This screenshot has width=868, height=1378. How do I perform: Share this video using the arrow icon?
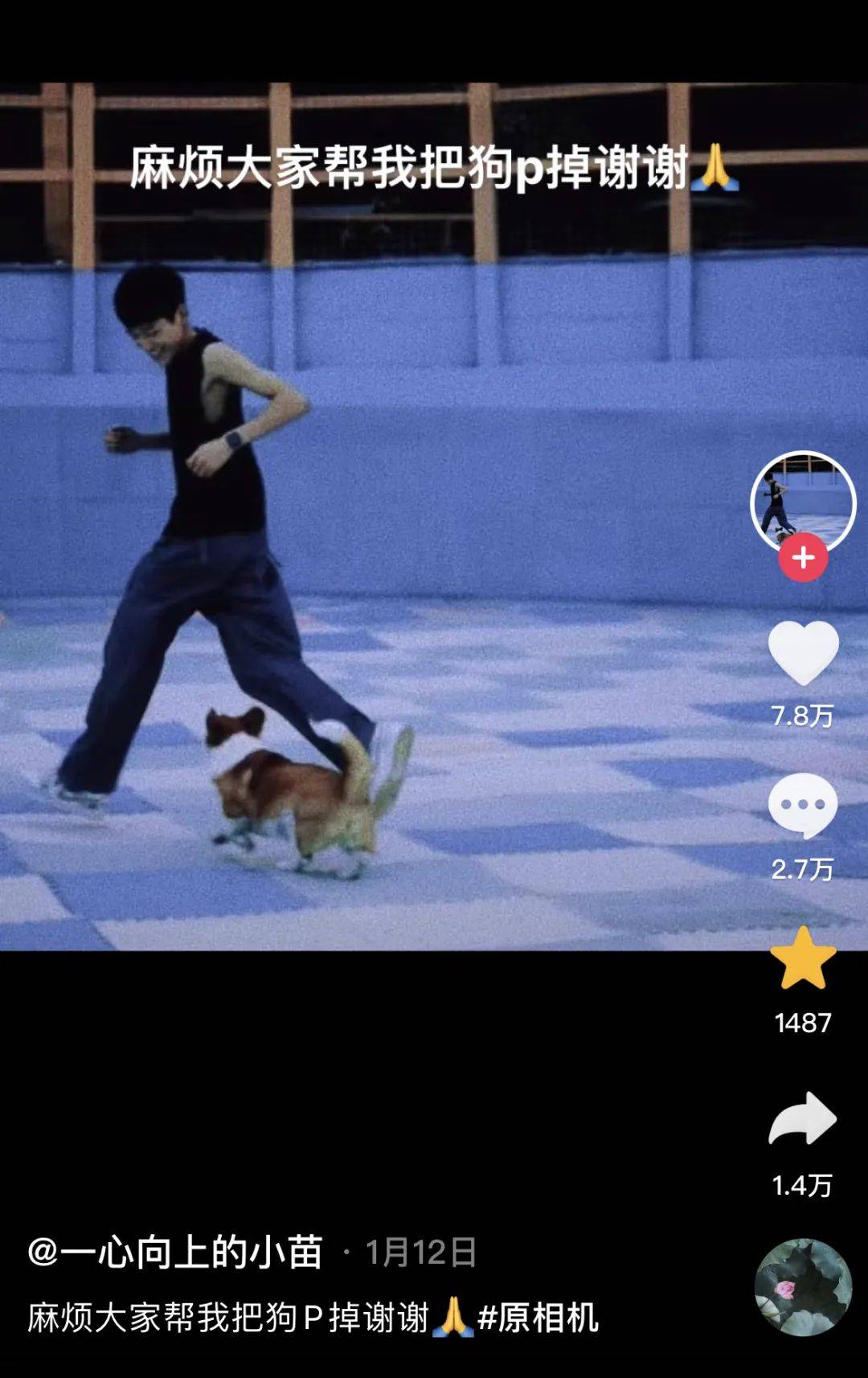tap(803, 1118)
